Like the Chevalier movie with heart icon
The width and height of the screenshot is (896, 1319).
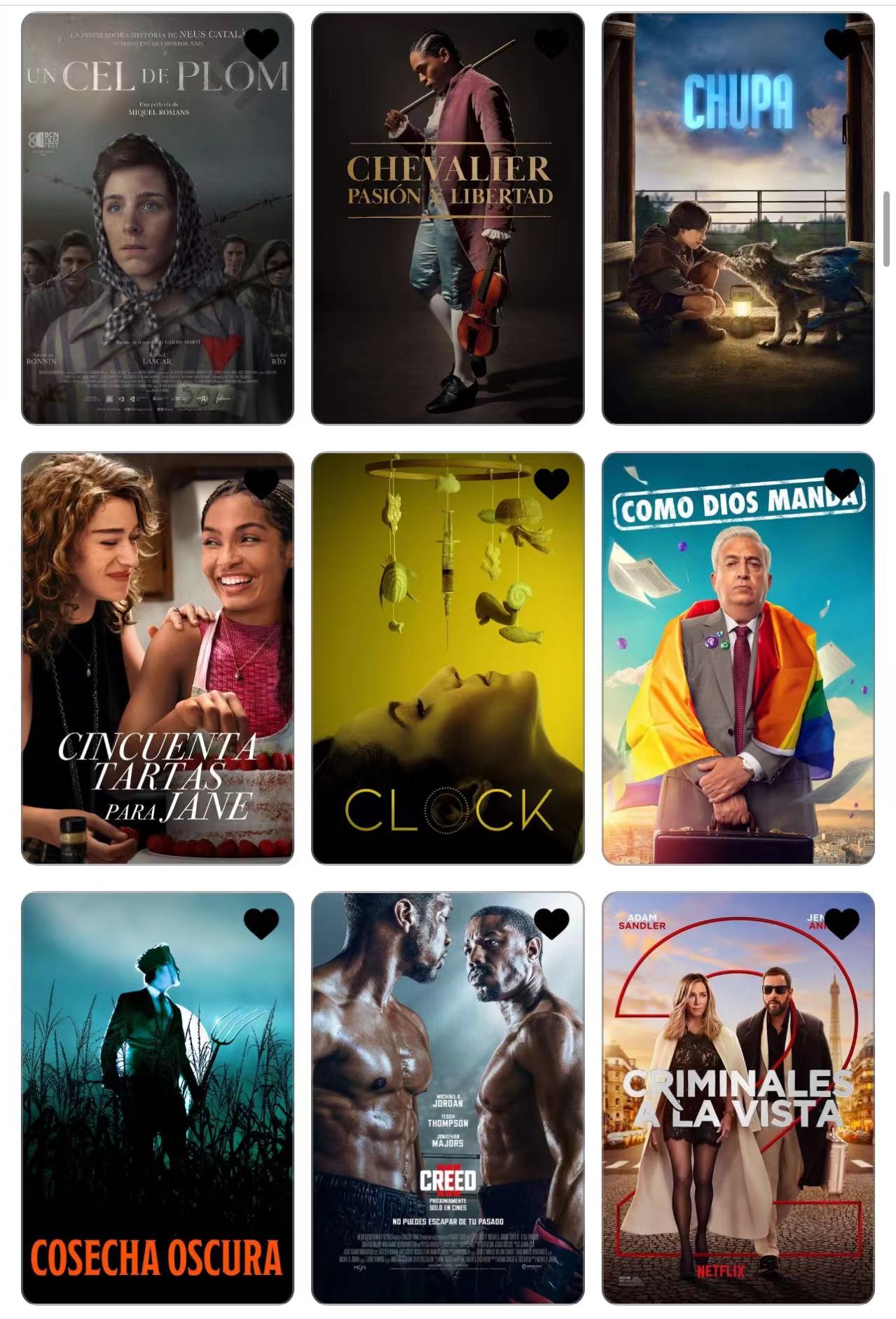pyautogui.click(x=551, y=44)
